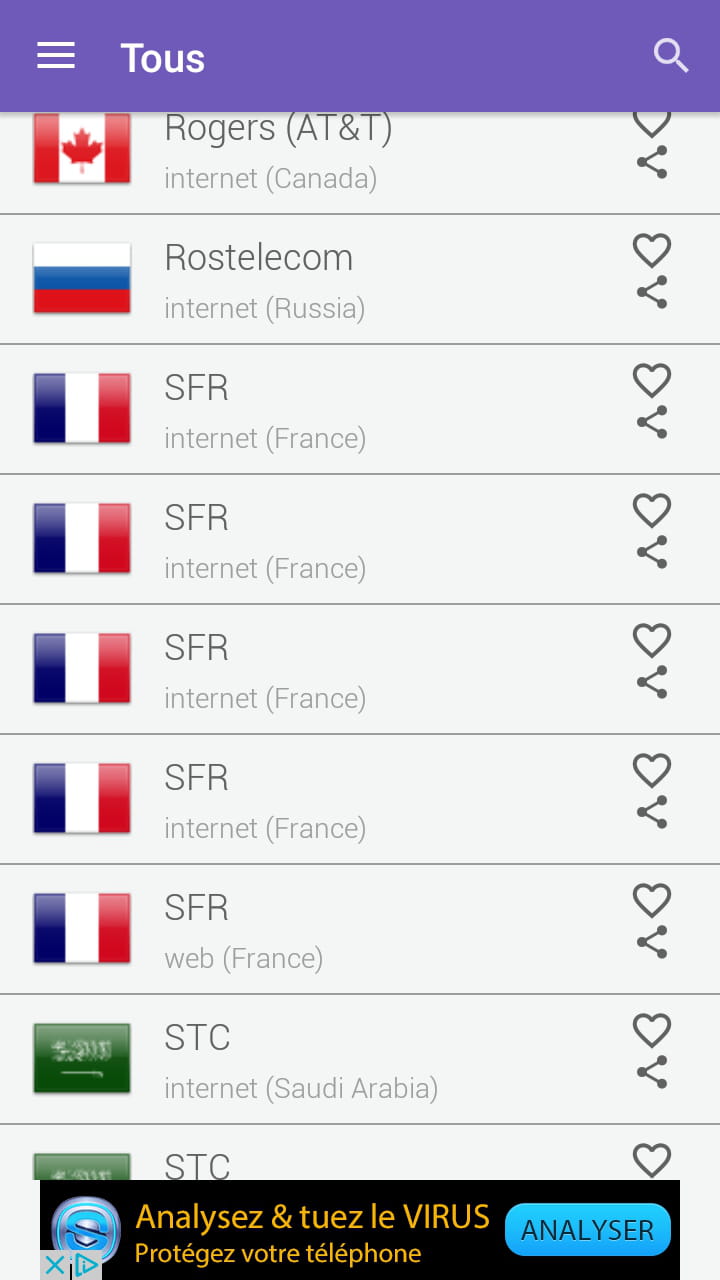The width and height of the screenshot is (720, 1280).
Task: Like the STC internet (Saudi Arabia) entry
Action: coord(652,1030)
